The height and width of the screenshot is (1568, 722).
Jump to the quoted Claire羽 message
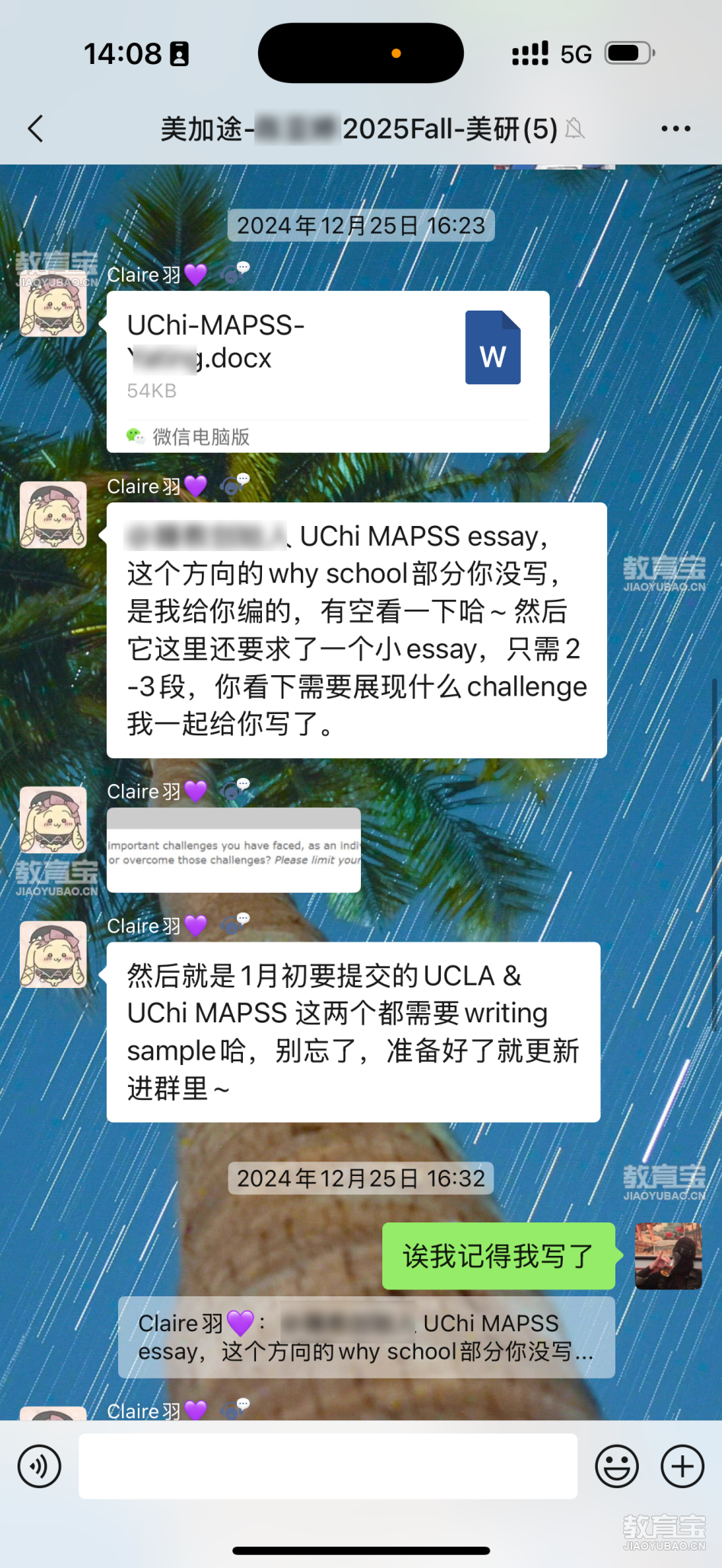[366, 1337]
